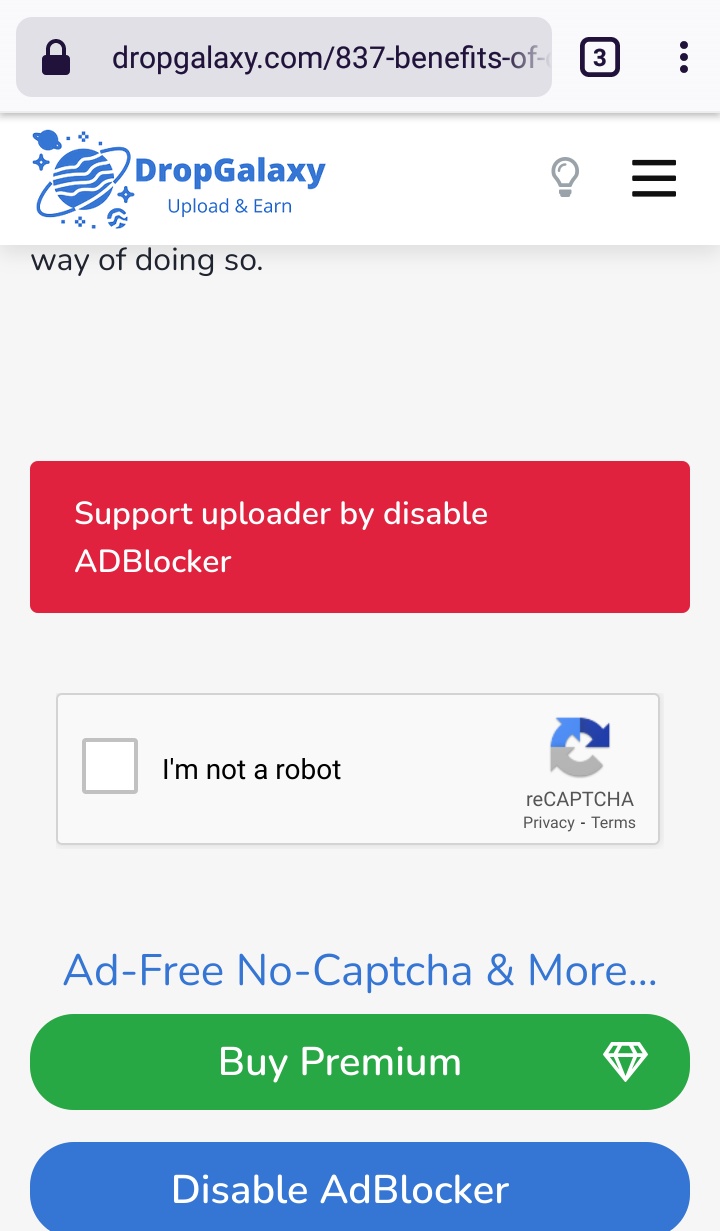720x1231 pixels.
Task: Toggle the lightbulb theme icon
Action: pos(565,178)
